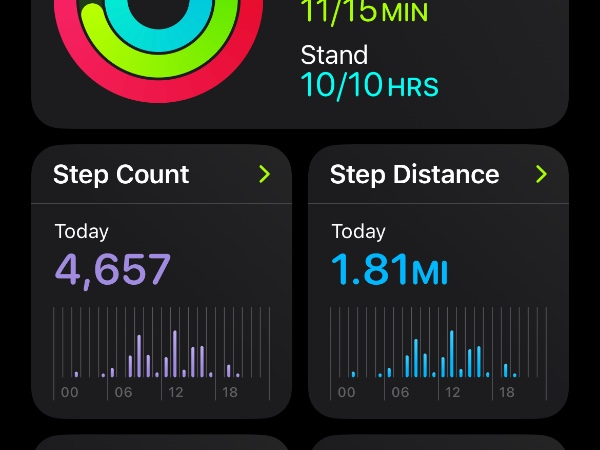Open the Step Count card

coord(161,280)
